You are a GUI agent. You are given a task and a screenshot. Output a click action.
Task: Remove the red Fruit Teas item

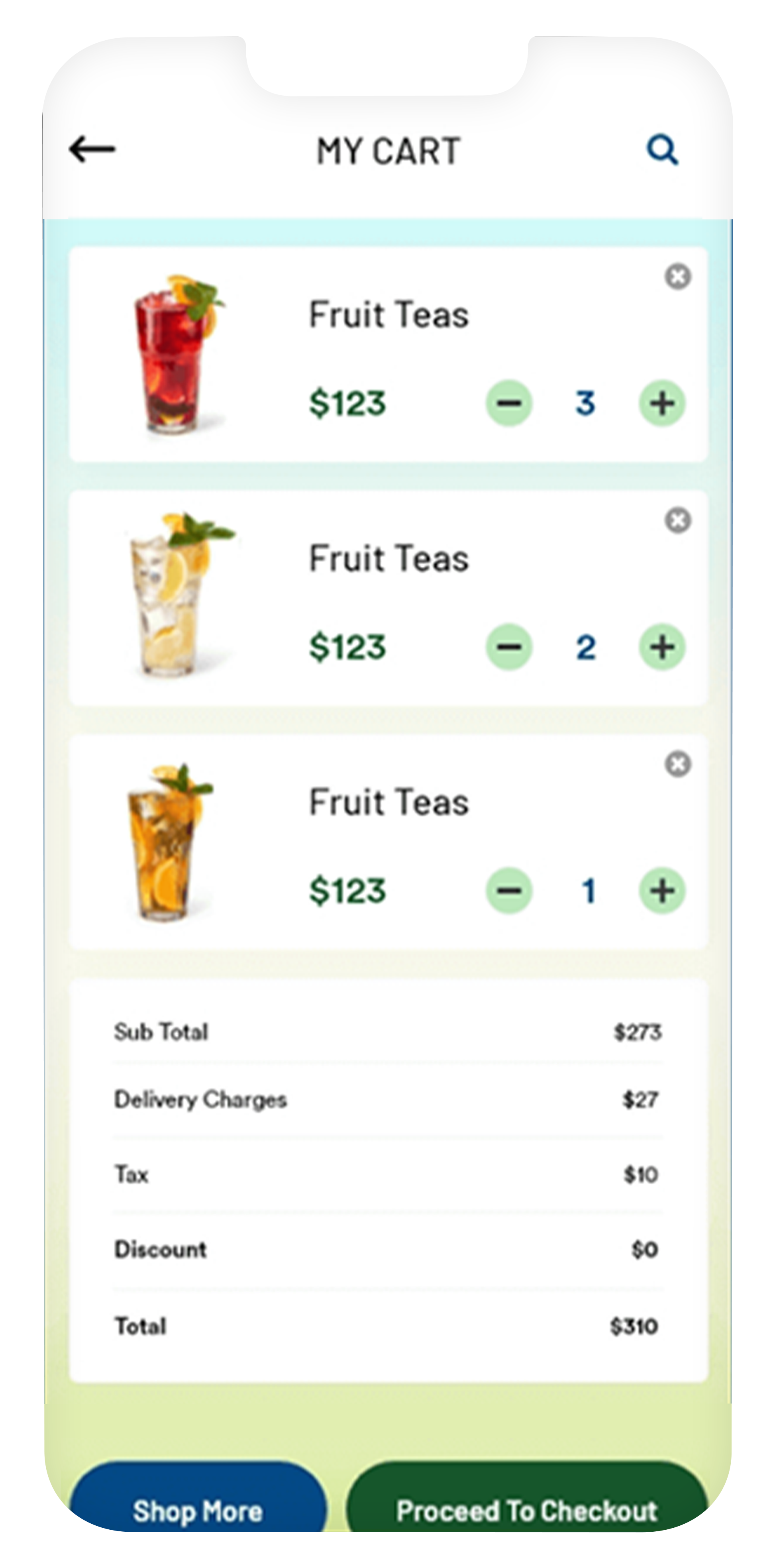pyautogui.click(x=677, y=277)
